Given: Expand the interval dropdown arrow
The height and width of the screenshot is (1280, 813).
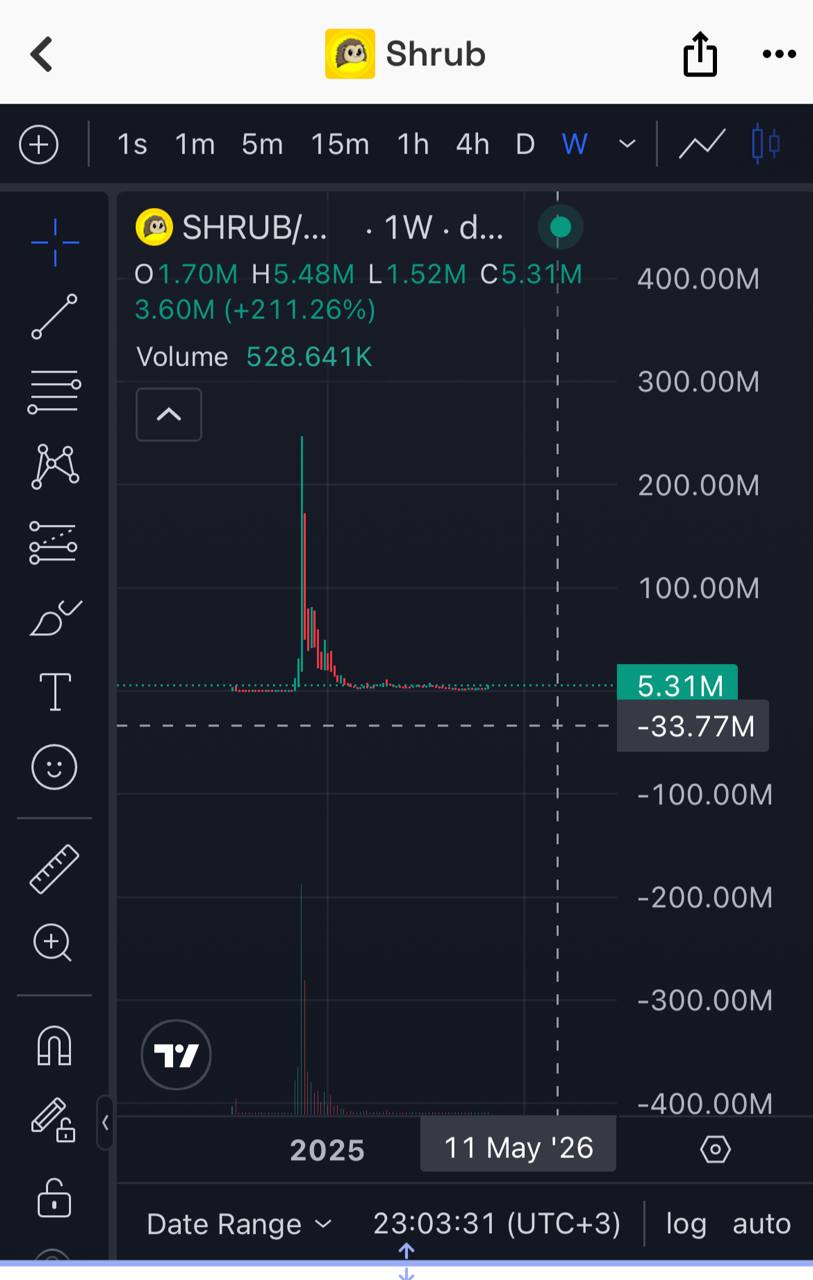Looking at the screenshot, I should tap(627, 145).
